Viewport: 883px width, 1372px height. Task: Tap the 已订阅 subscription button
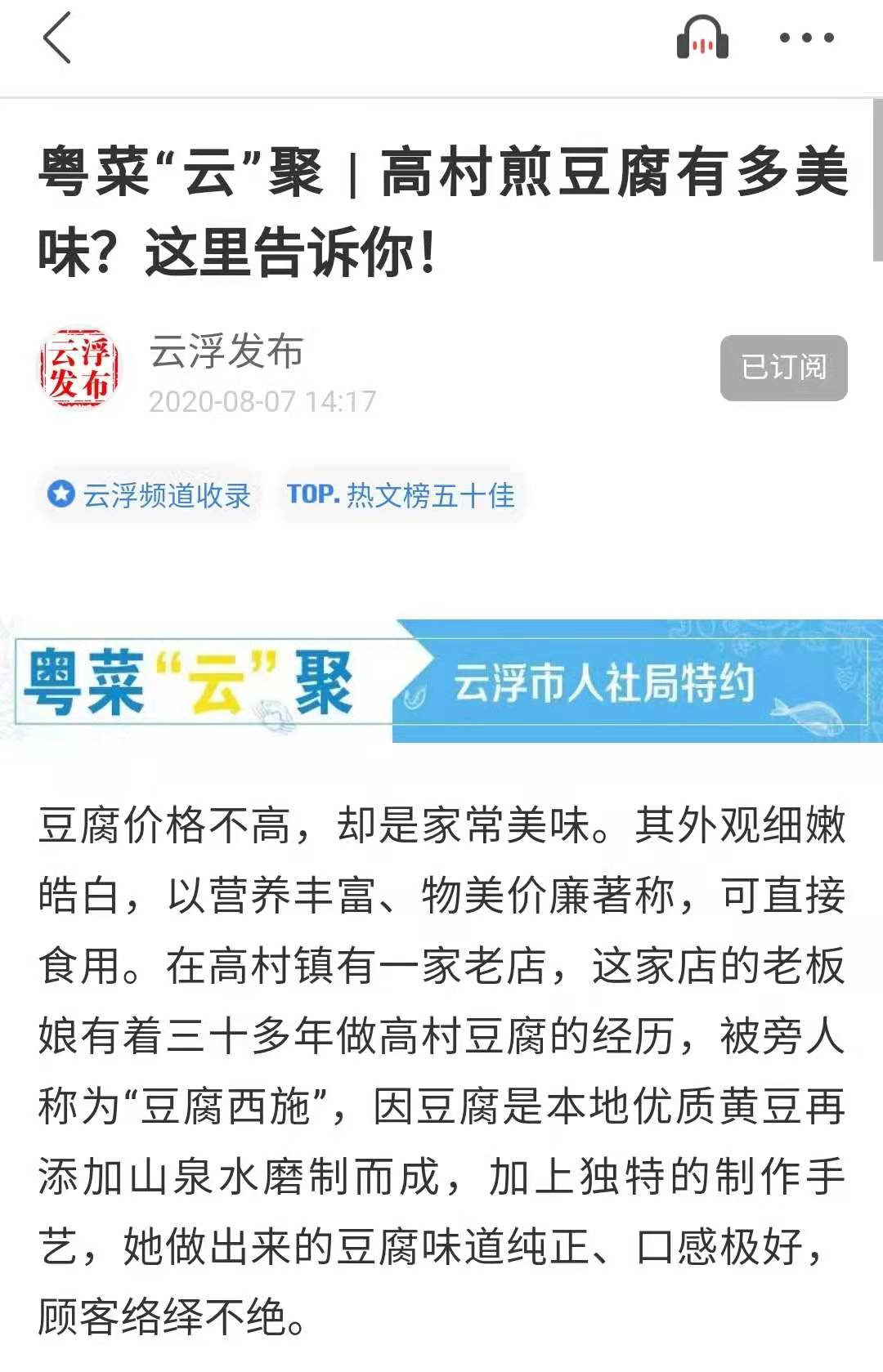pos(783,368)
